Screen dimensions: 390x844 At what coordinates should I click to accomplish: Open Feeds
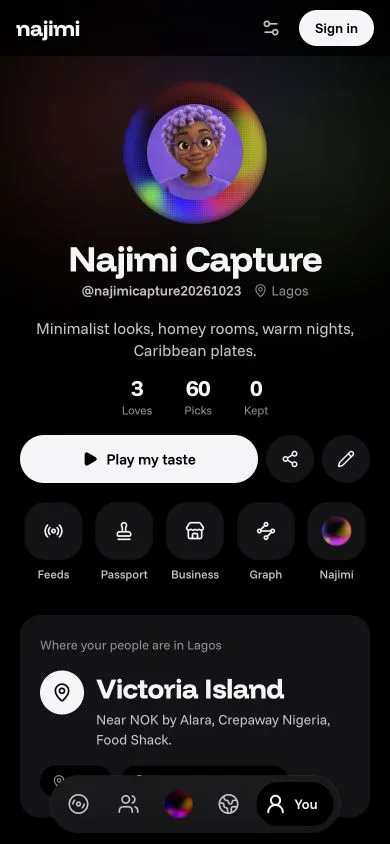(x=53, y=541)
